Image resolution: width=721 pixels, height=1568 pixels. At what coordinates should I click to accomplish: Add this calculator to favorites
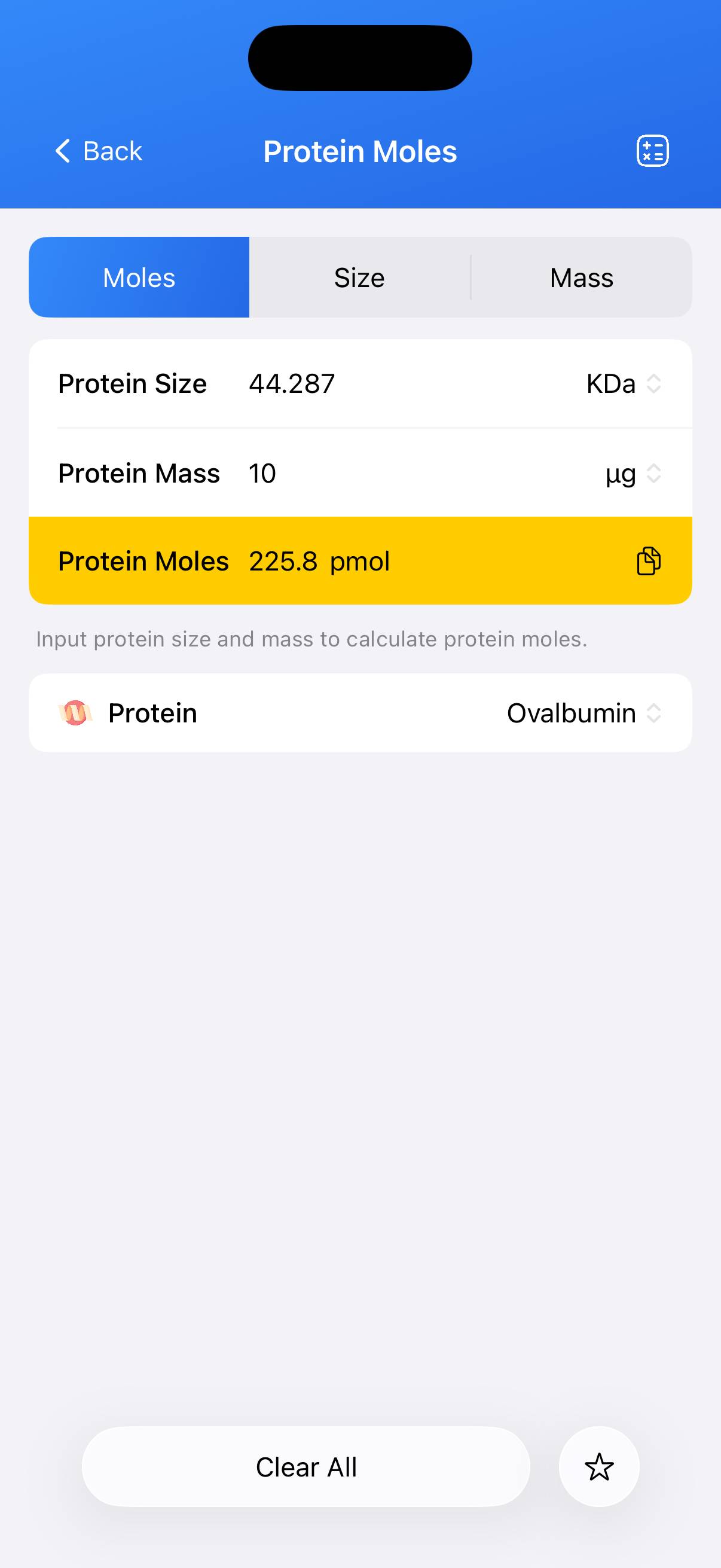(598, 1467)
